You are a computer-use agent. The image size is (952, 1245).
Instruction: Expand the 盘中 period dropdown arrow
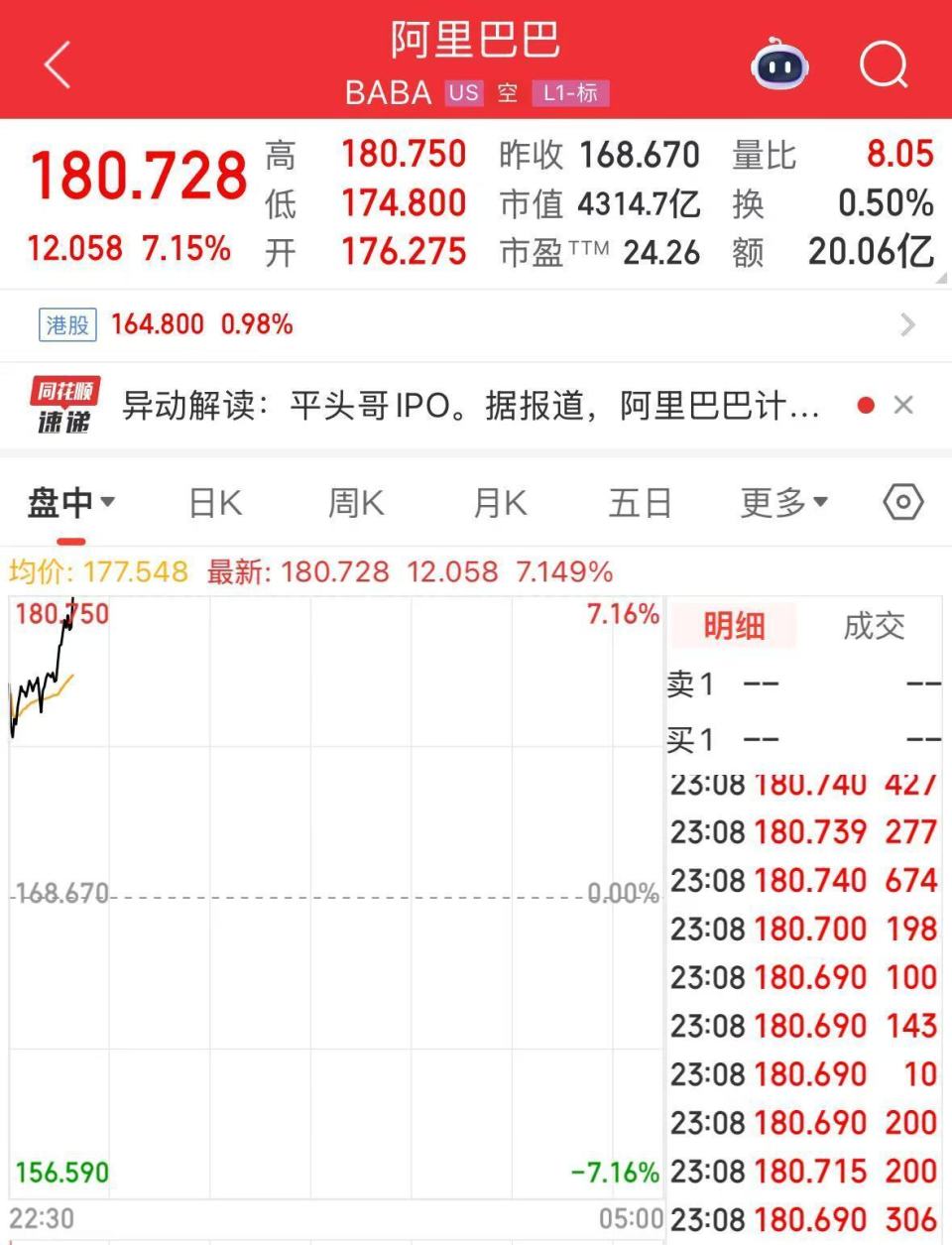point(109,503)
